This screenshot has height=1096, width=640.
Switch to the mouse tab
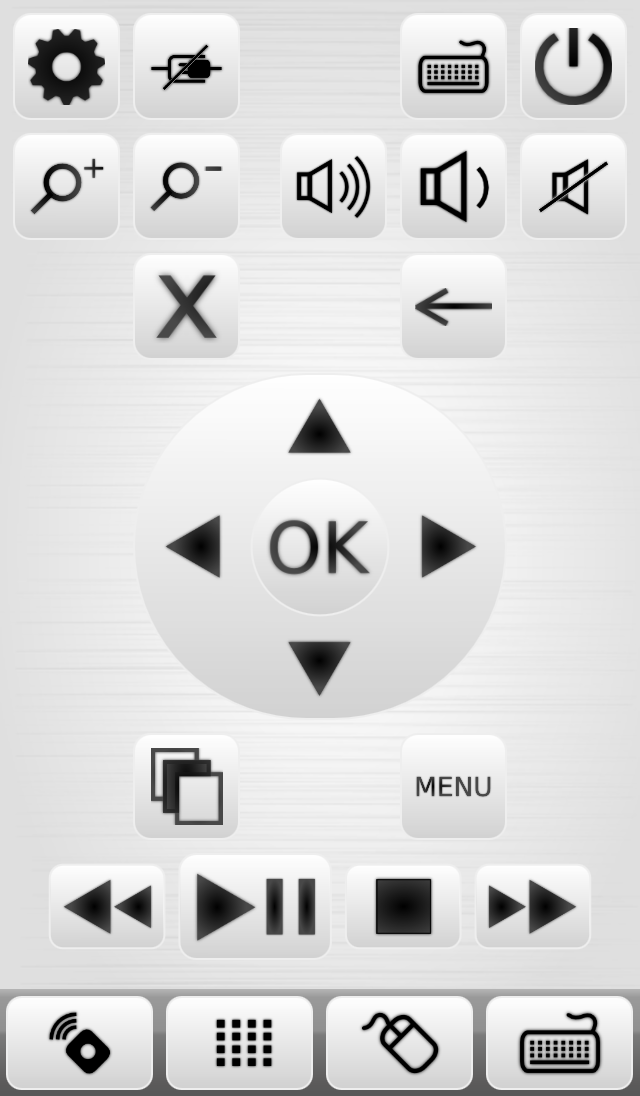click(x=399, y=1042)
